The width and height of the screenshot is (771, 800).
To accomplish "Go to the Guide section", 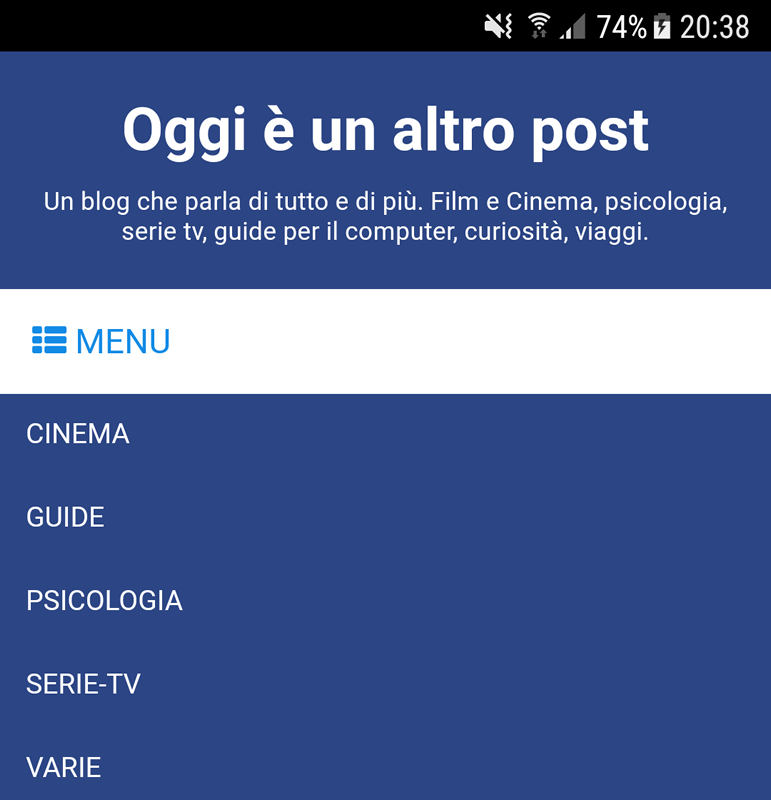I will [x=66, y=517].
